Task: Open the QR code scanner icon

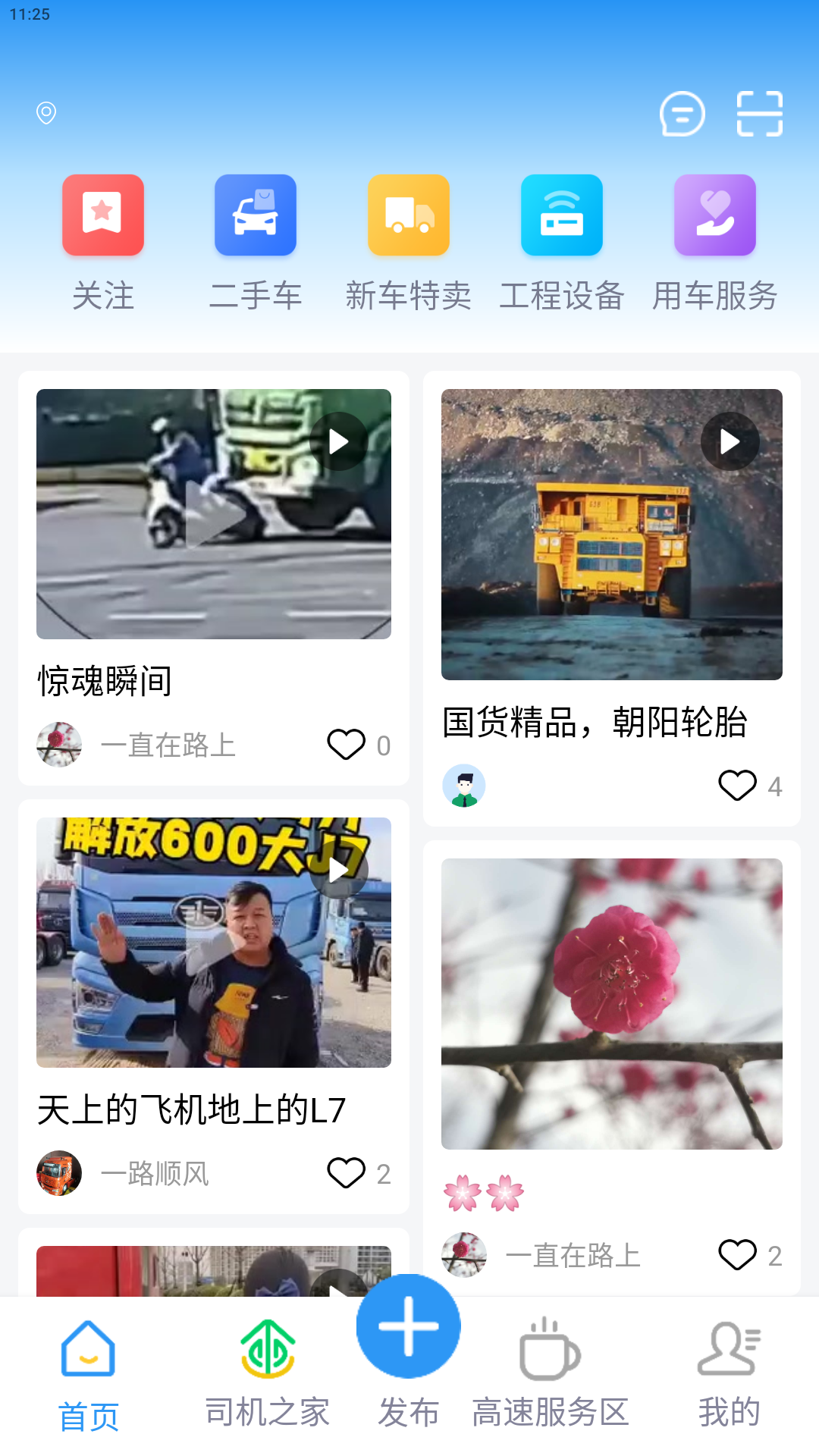Action: click(760, 113)
